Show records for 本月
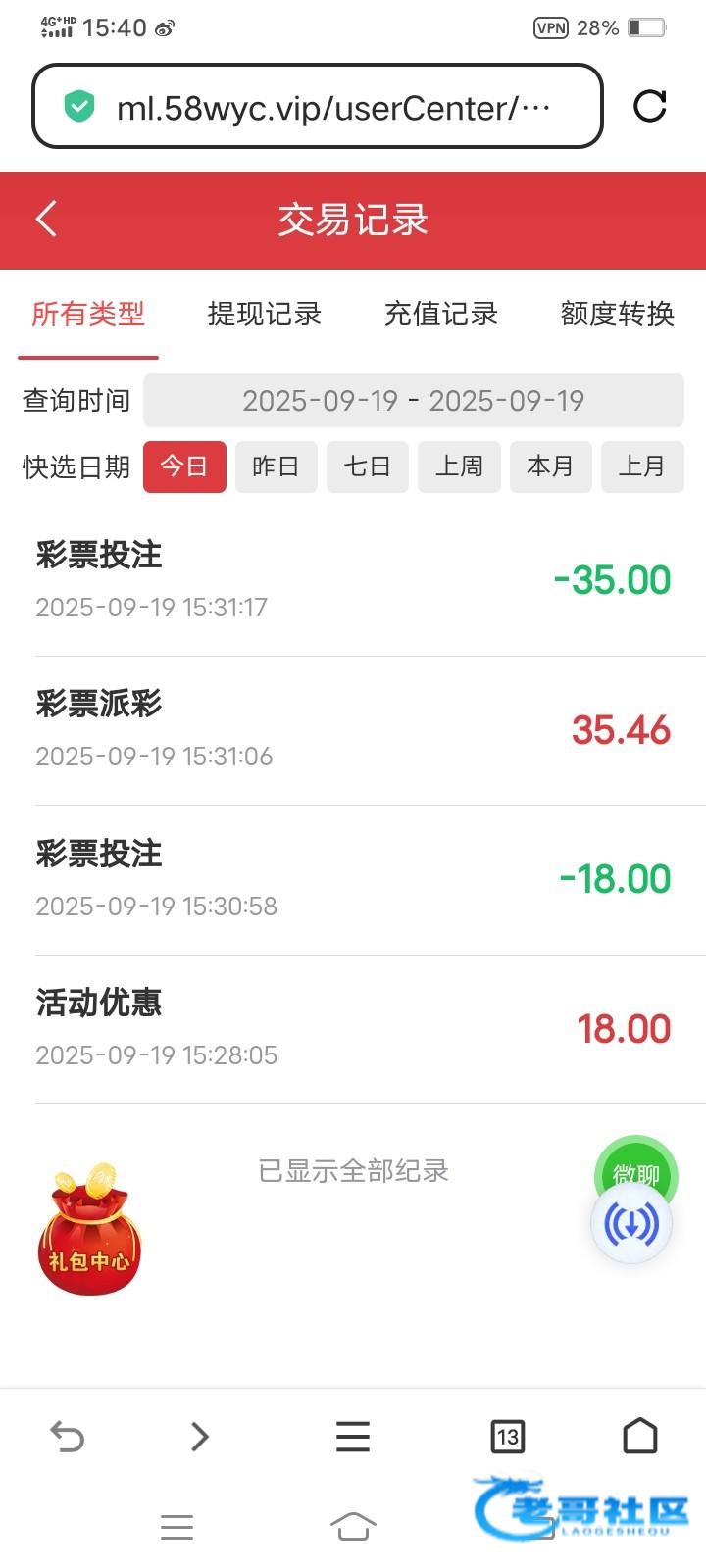Screen dimensions: 706x1568 (550, 466)
